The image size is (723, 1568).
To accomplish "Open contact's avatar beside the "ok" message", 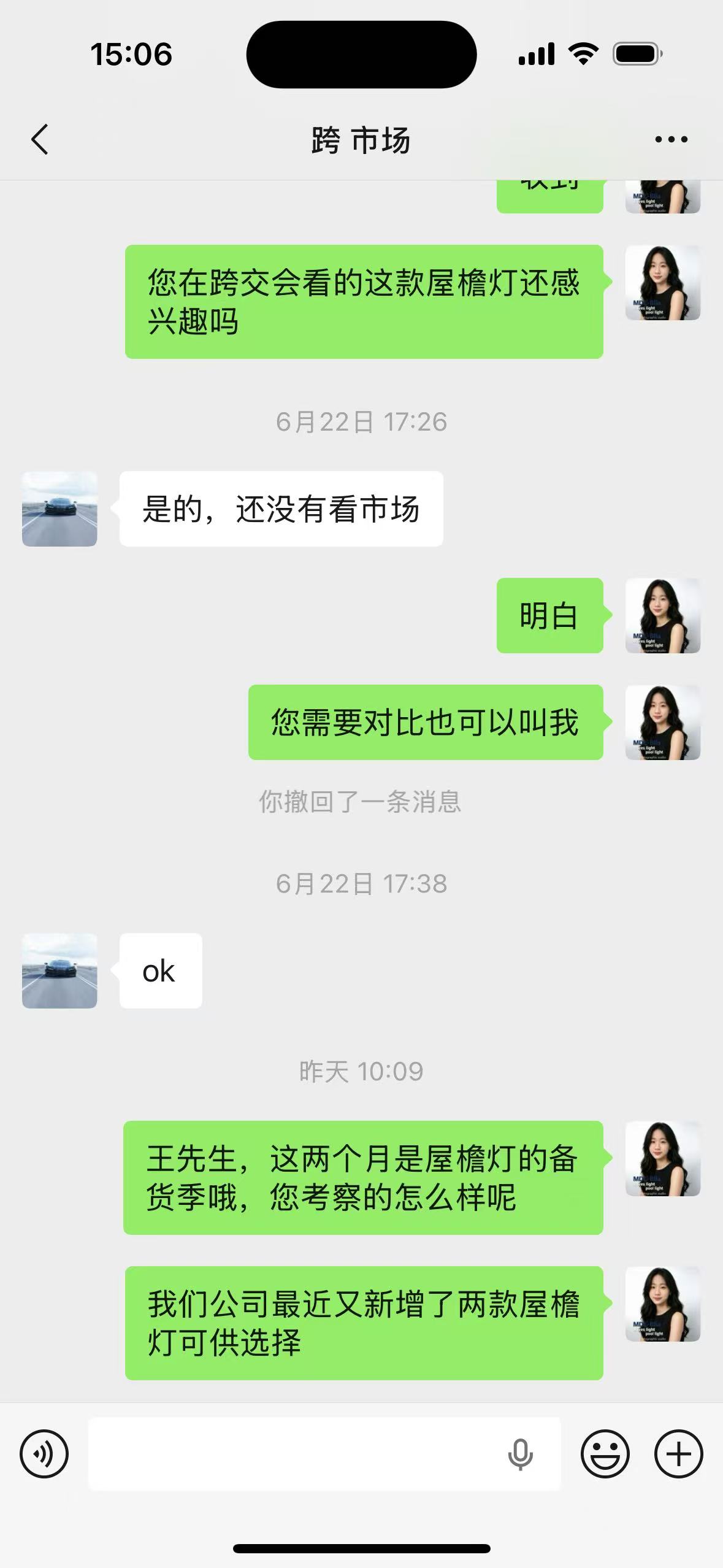I will click(x=59, y=971).
